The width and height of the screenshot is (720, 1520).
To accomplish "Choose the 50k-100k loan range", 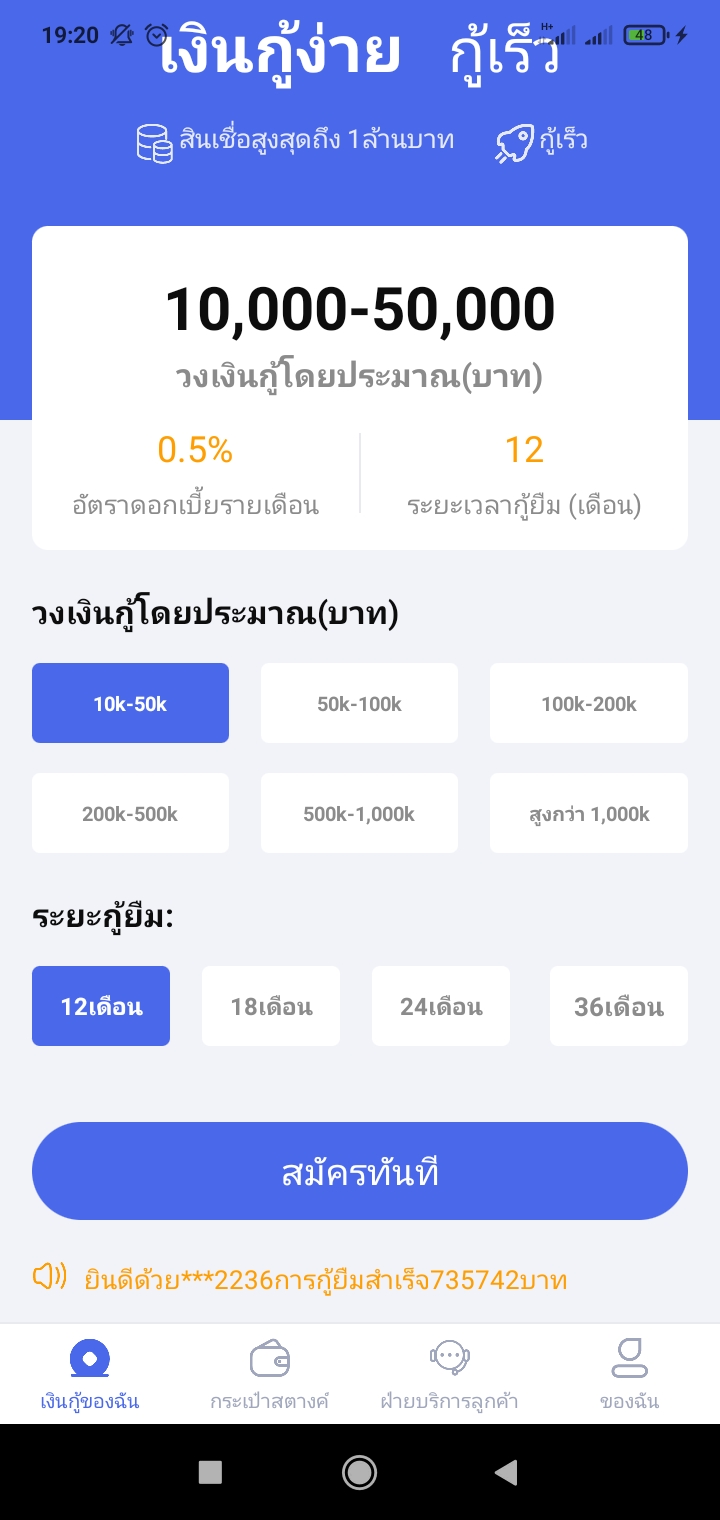I will pyautogui.click(x=359, y=703).
